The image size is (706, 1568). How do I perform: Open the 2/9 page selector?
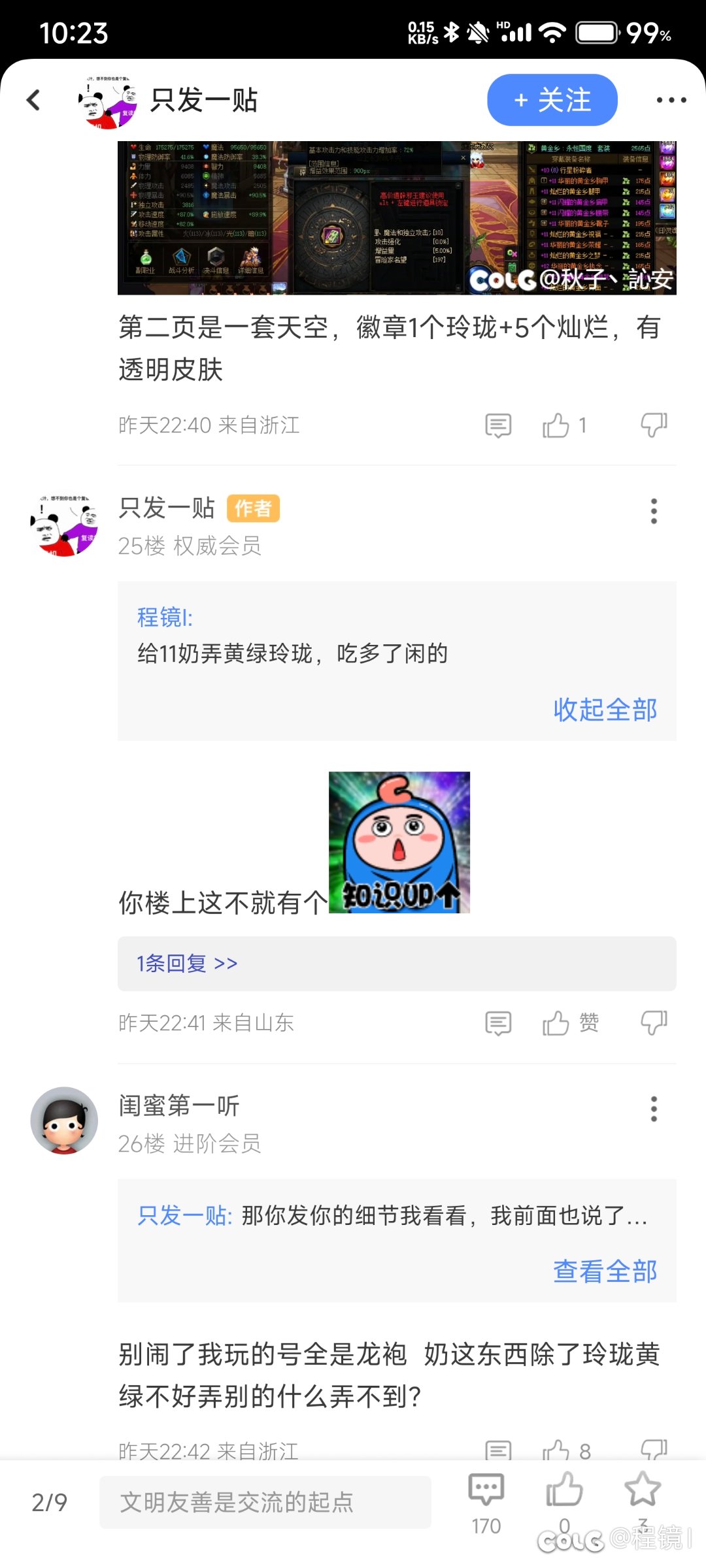point(49,1503)
